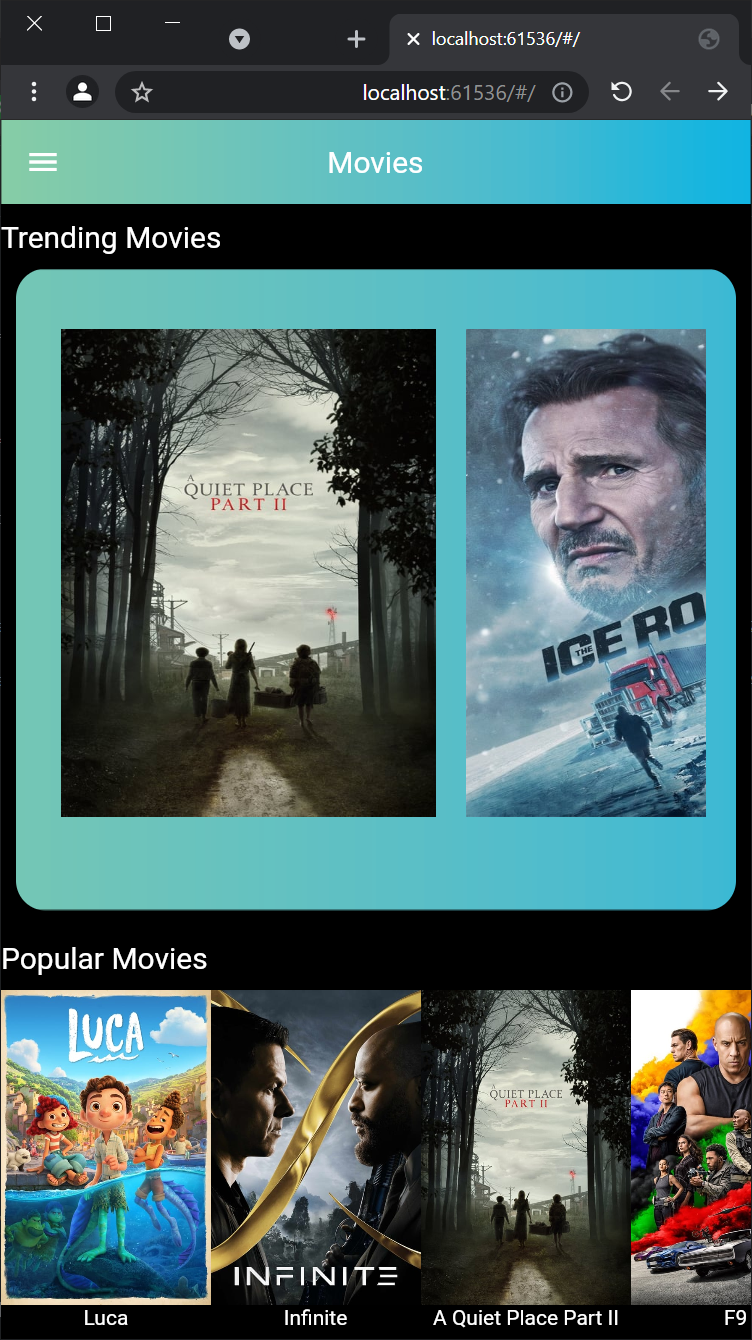This screenshot has width=752, height=1340.
Task: Open the browser three-dot menu
Action: click(34, 92)
